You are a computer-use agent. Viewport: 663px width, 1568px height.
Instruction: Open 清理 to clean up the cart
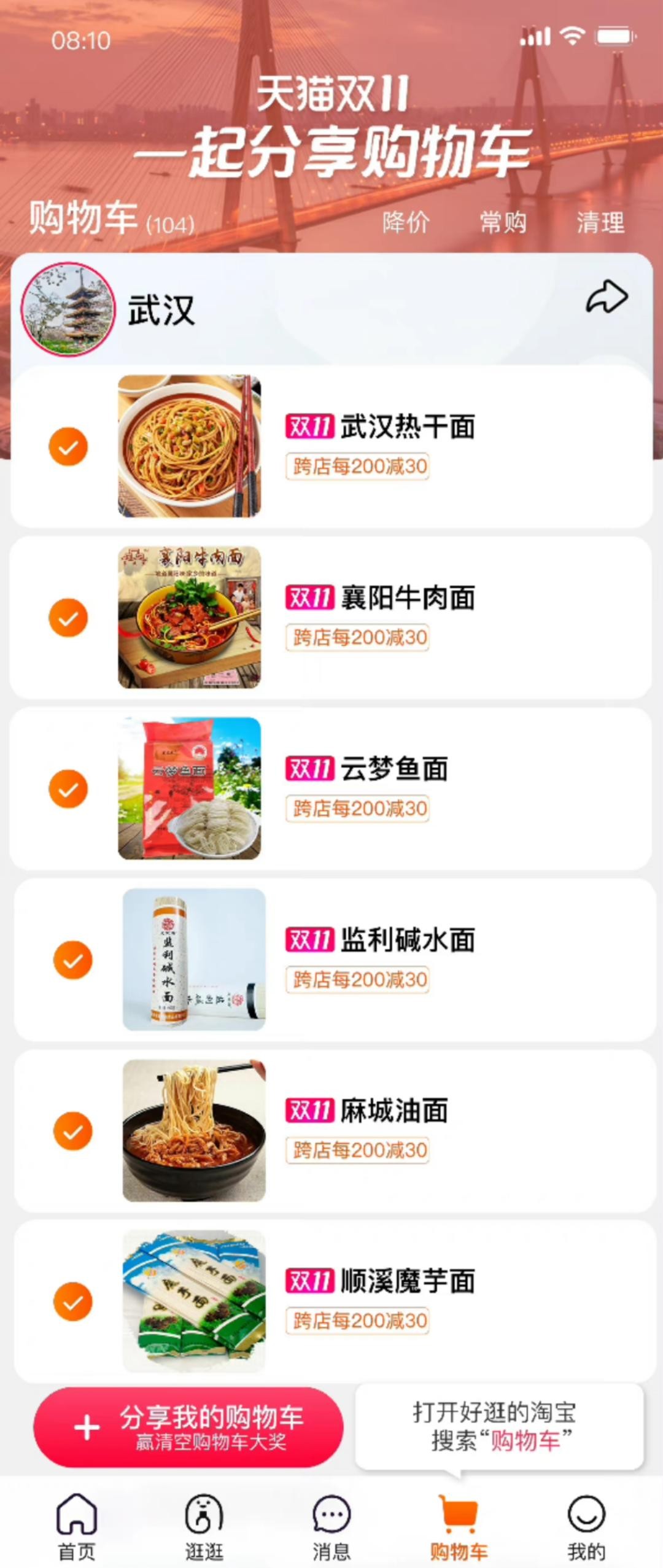[600, 222]
